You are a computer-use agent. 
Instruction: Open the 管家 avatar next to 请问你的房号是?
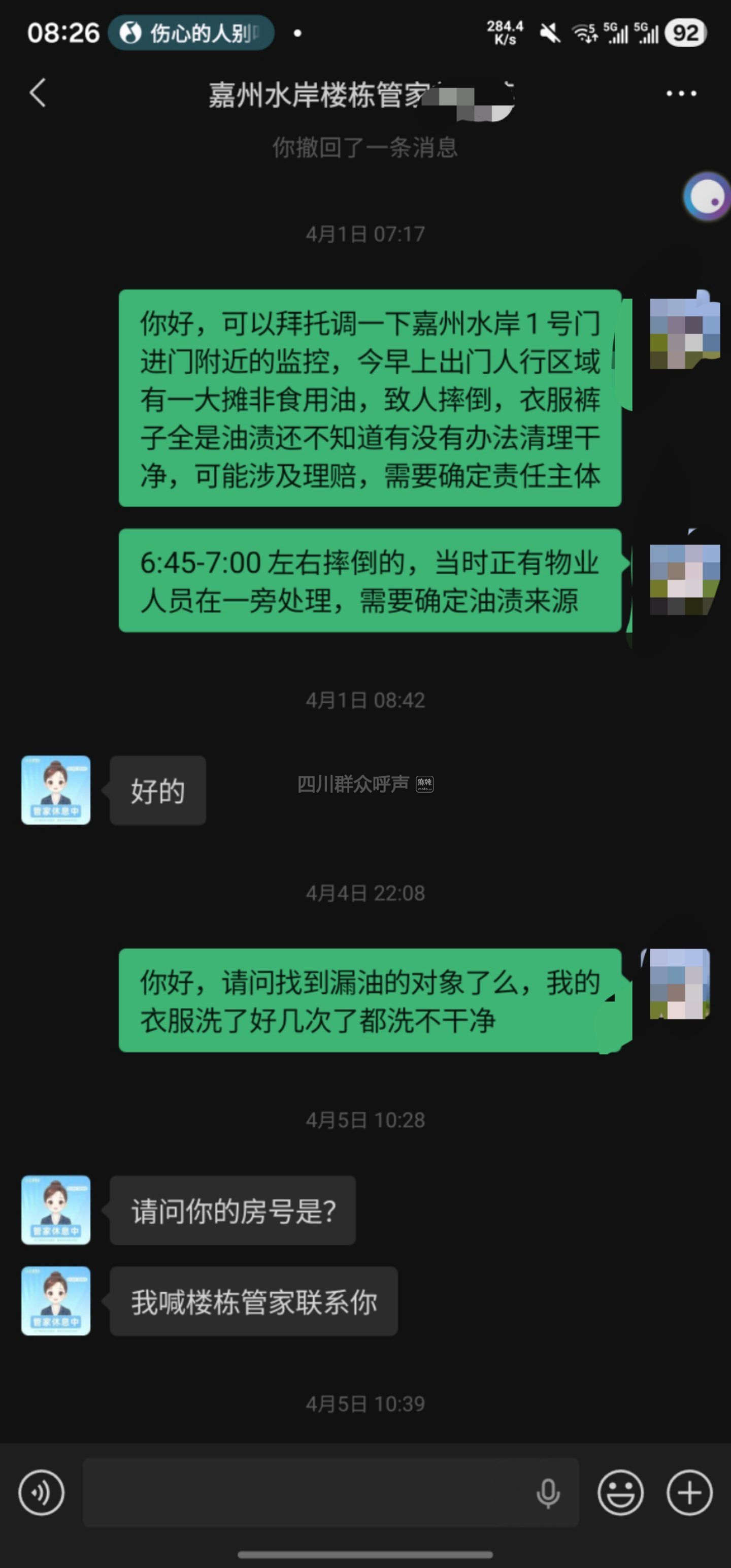click(56, 1210)
